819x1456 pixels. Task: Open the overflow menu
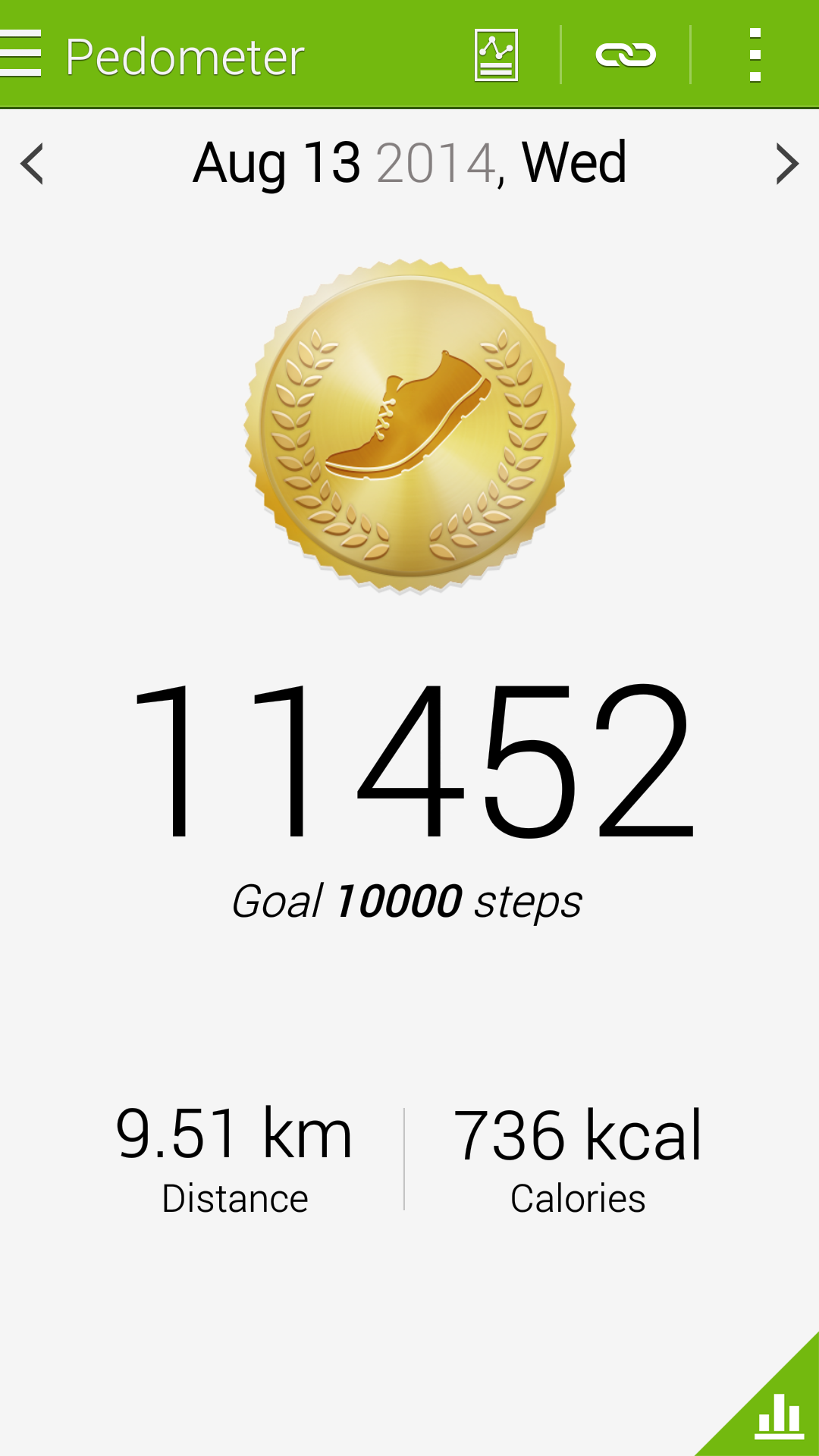[755, 55]
